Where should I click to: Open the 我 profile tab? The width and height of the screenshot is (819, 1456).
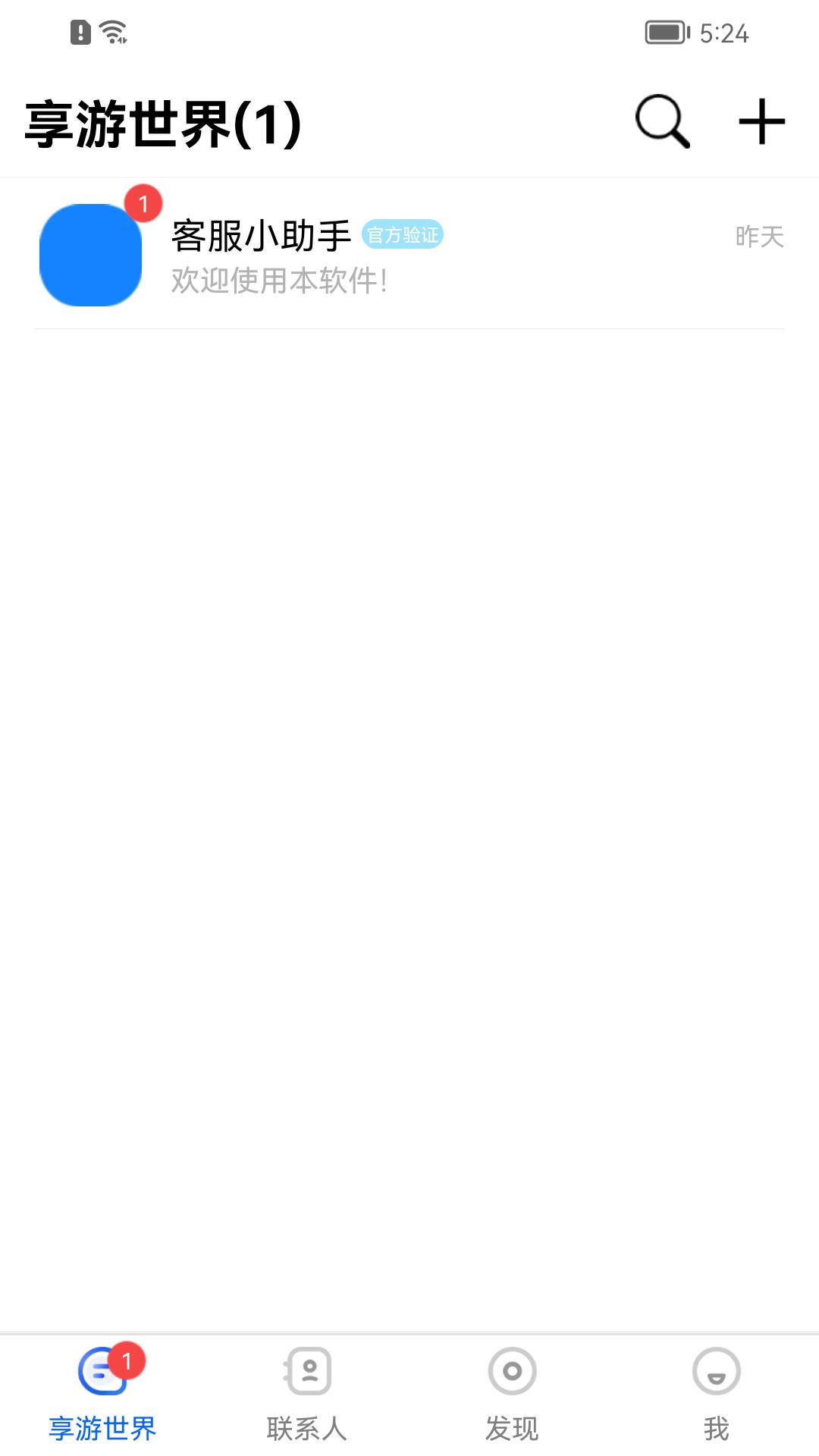(x=716, y=1394)
